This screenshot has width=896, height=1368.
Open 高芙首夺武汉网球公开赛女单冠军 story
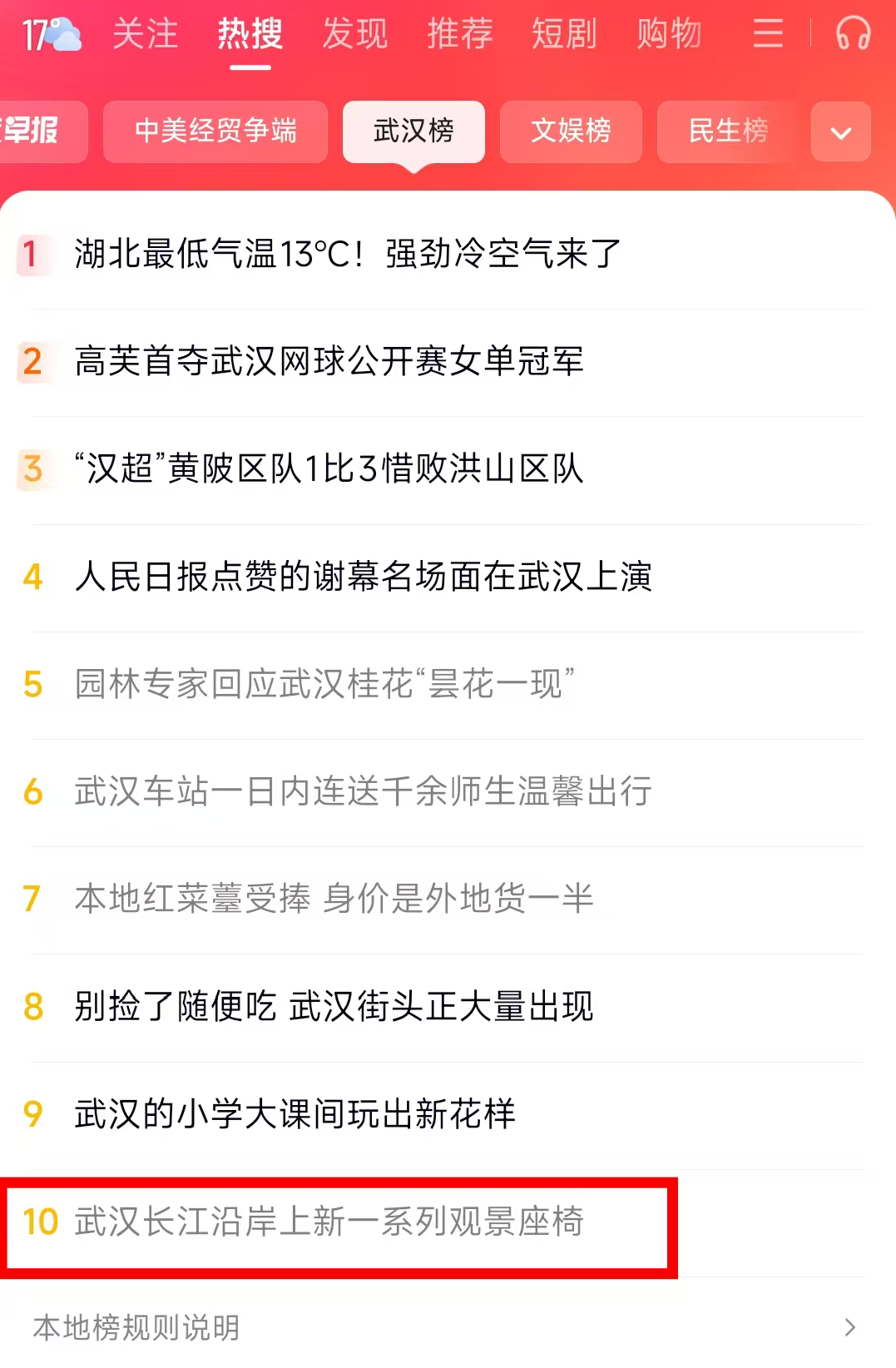click(329, 361)
